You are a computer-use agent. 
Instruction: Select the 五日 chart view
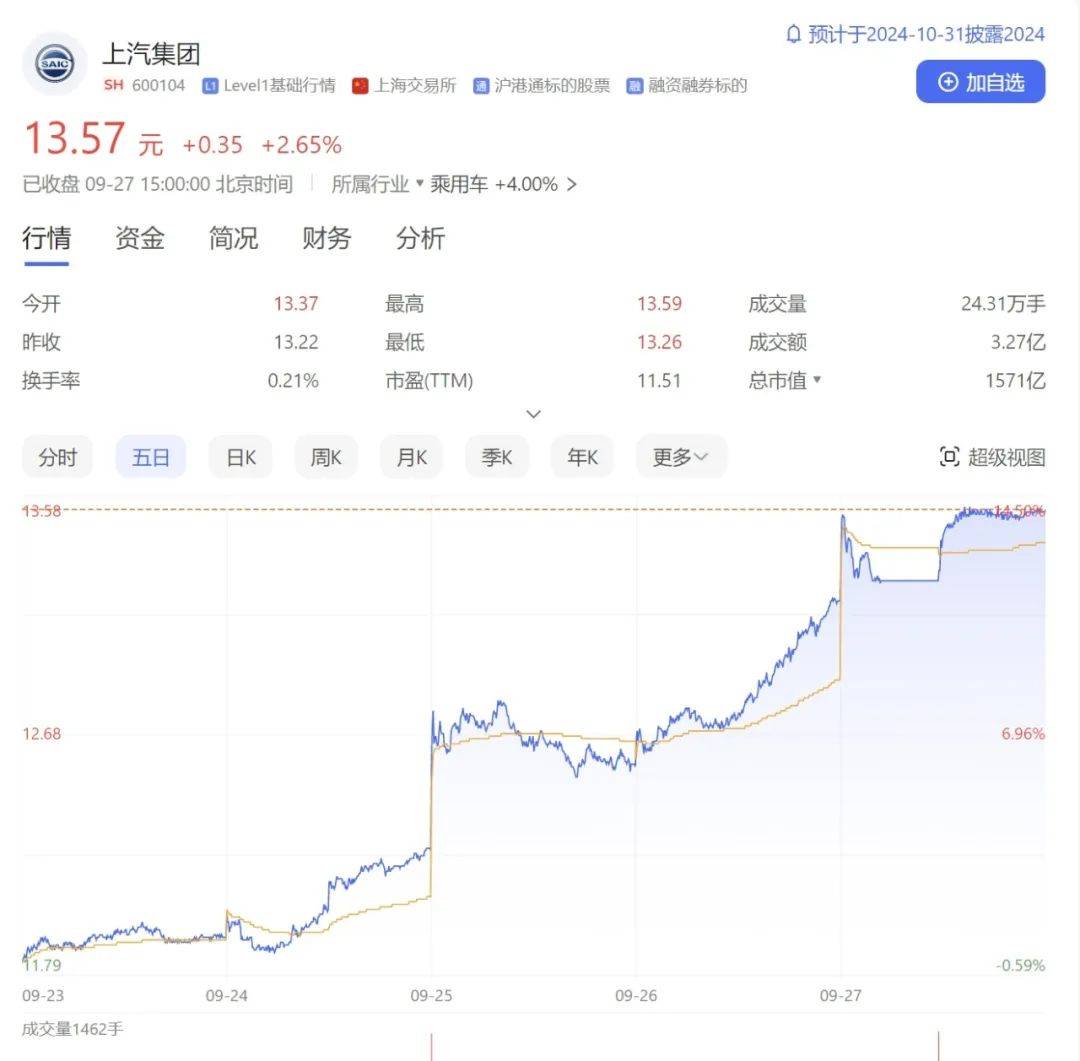151,457
